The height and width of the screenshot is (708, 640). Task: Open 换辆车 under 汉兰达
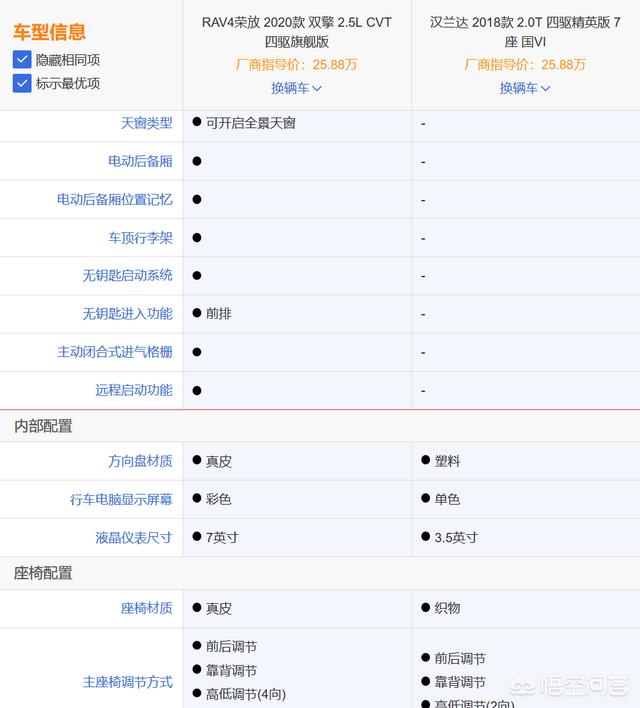point(525,88)
